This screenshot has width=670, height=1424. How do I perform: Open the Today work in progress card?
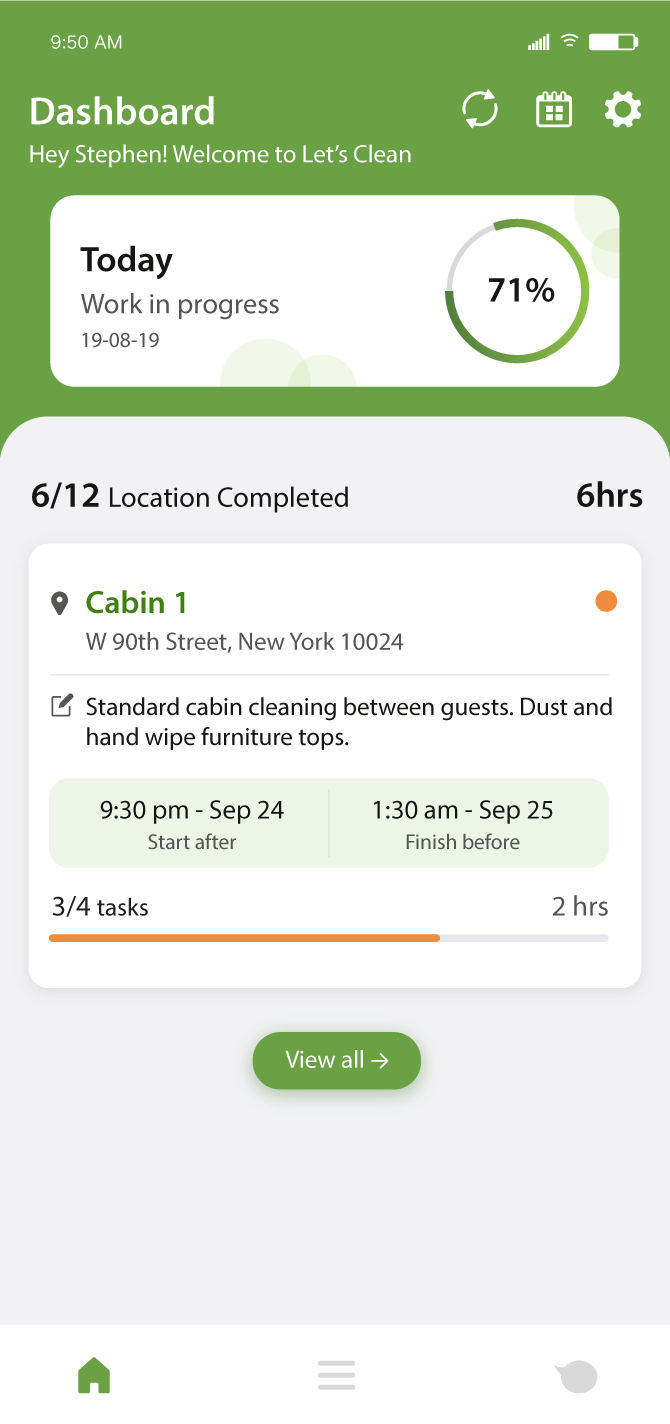click(x=334, y=291)
